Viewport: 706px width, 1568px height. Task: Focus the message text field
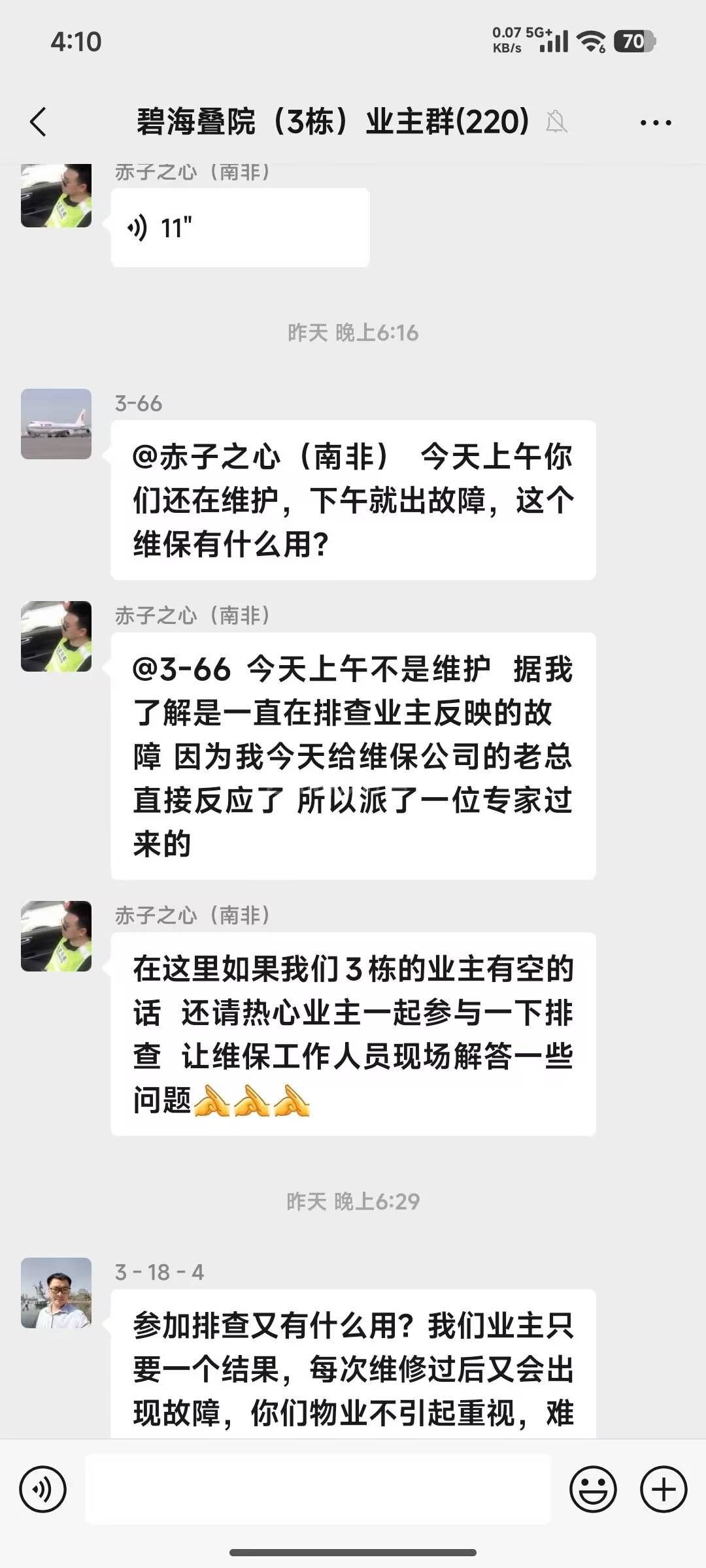[x=318, y=1490]
